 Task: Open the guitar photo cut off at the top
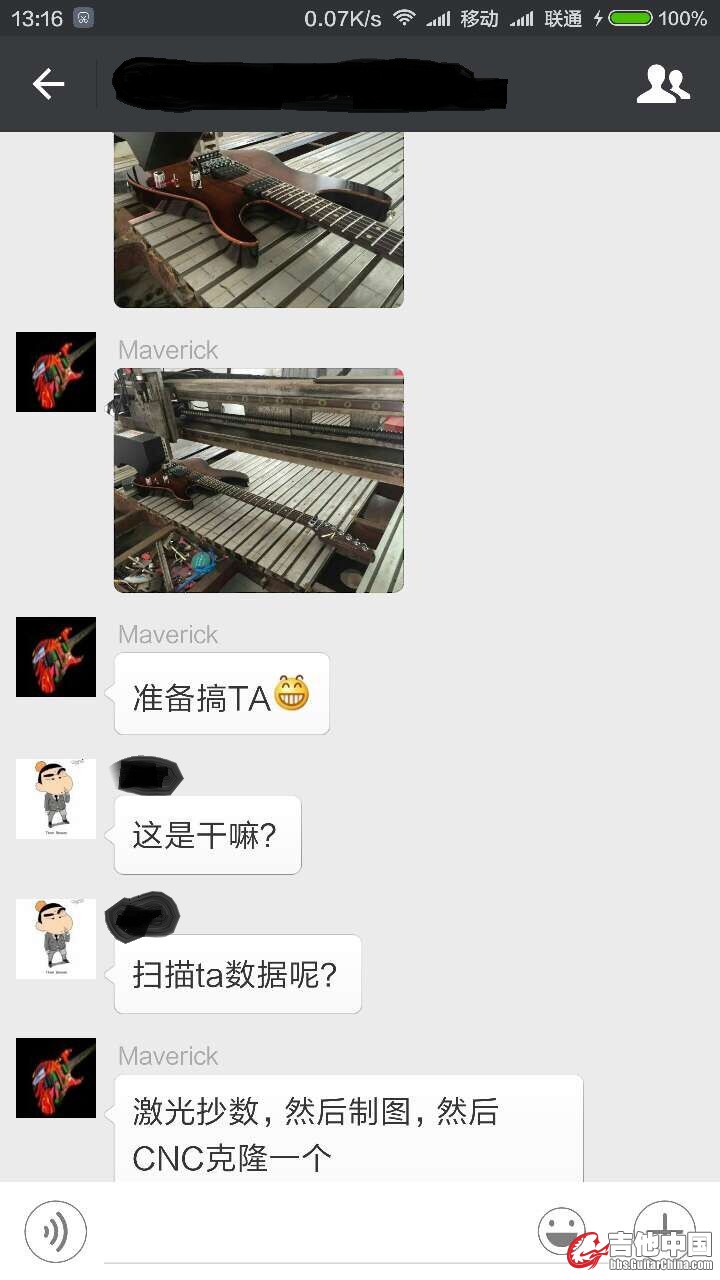point(259,219)
